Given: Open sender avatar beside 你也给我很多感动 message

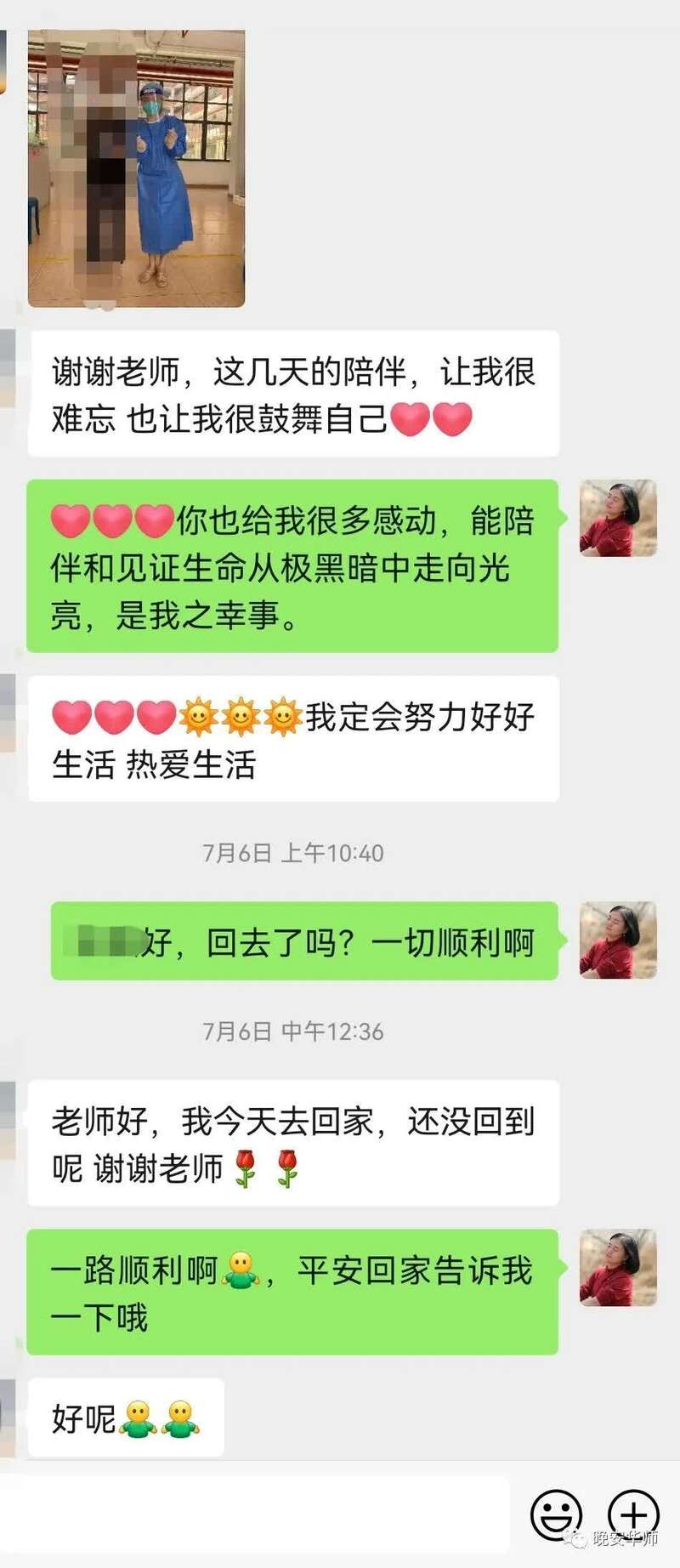Looking at the screenshot, I should pos(618,518).
